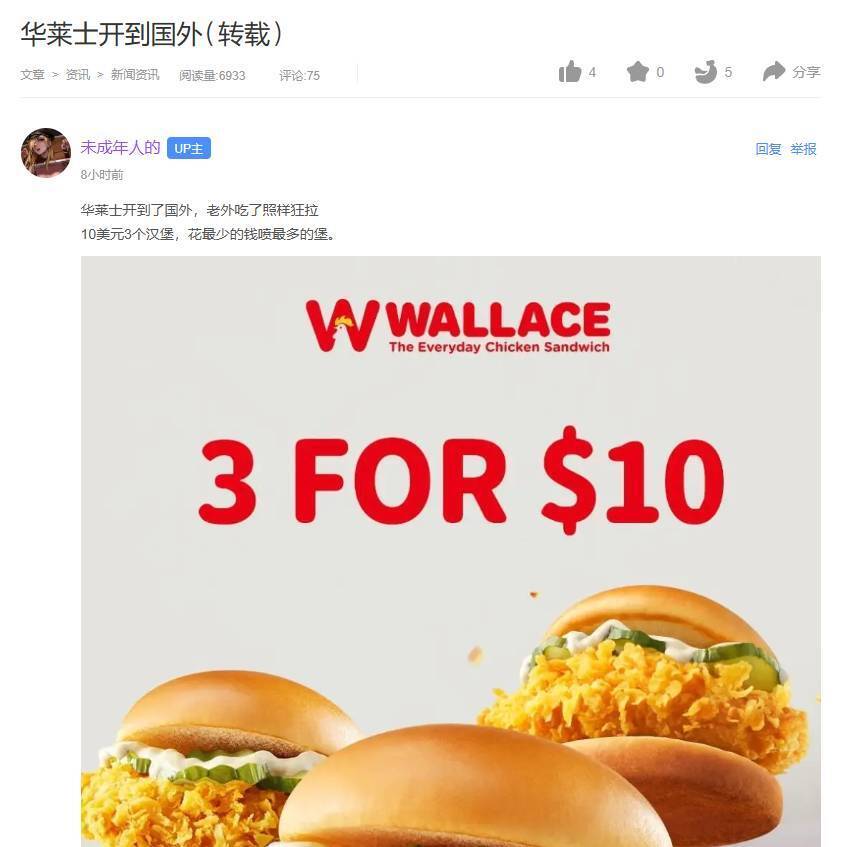Open the 文章 breadcrumb link
850x847 pixels.
coord(32,75)
